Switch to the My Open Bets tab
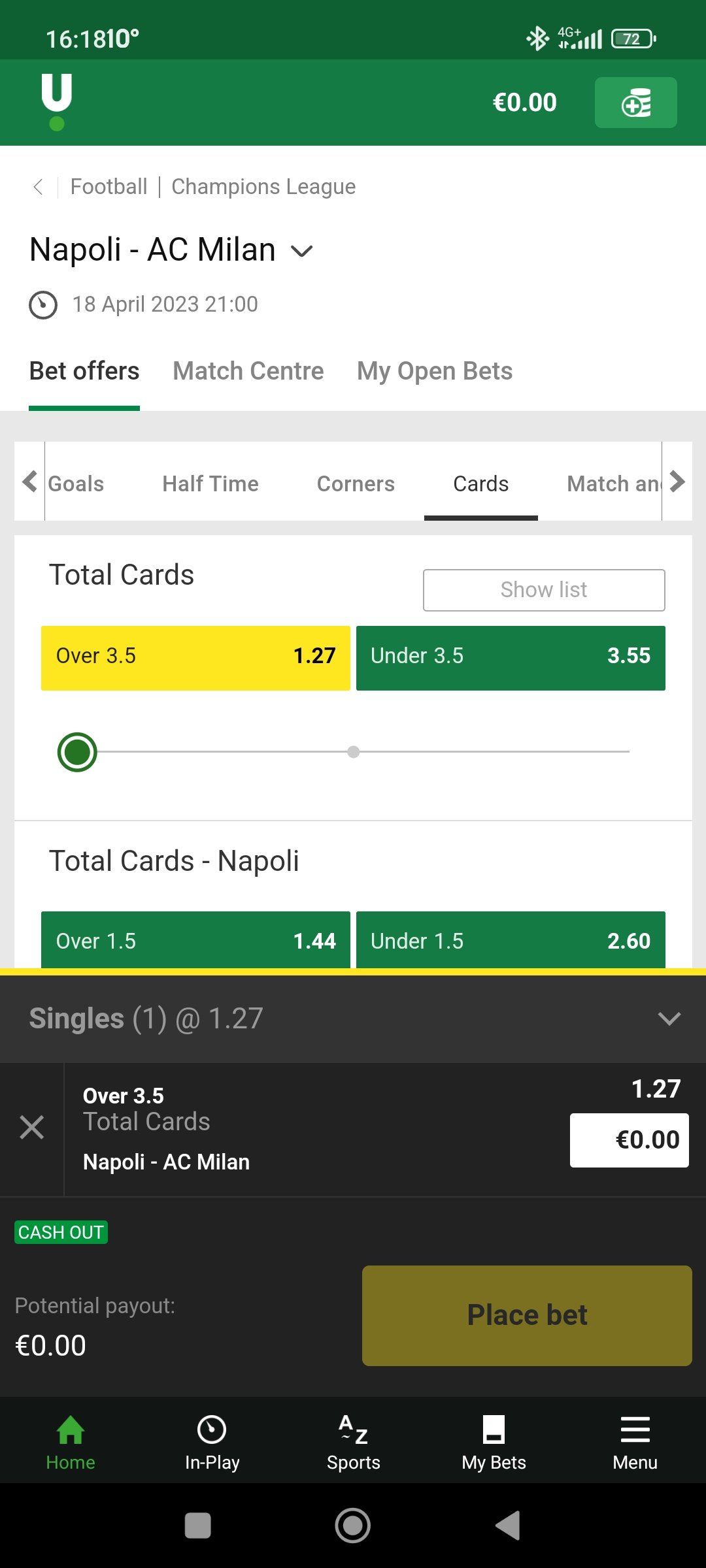 [435, 371]
